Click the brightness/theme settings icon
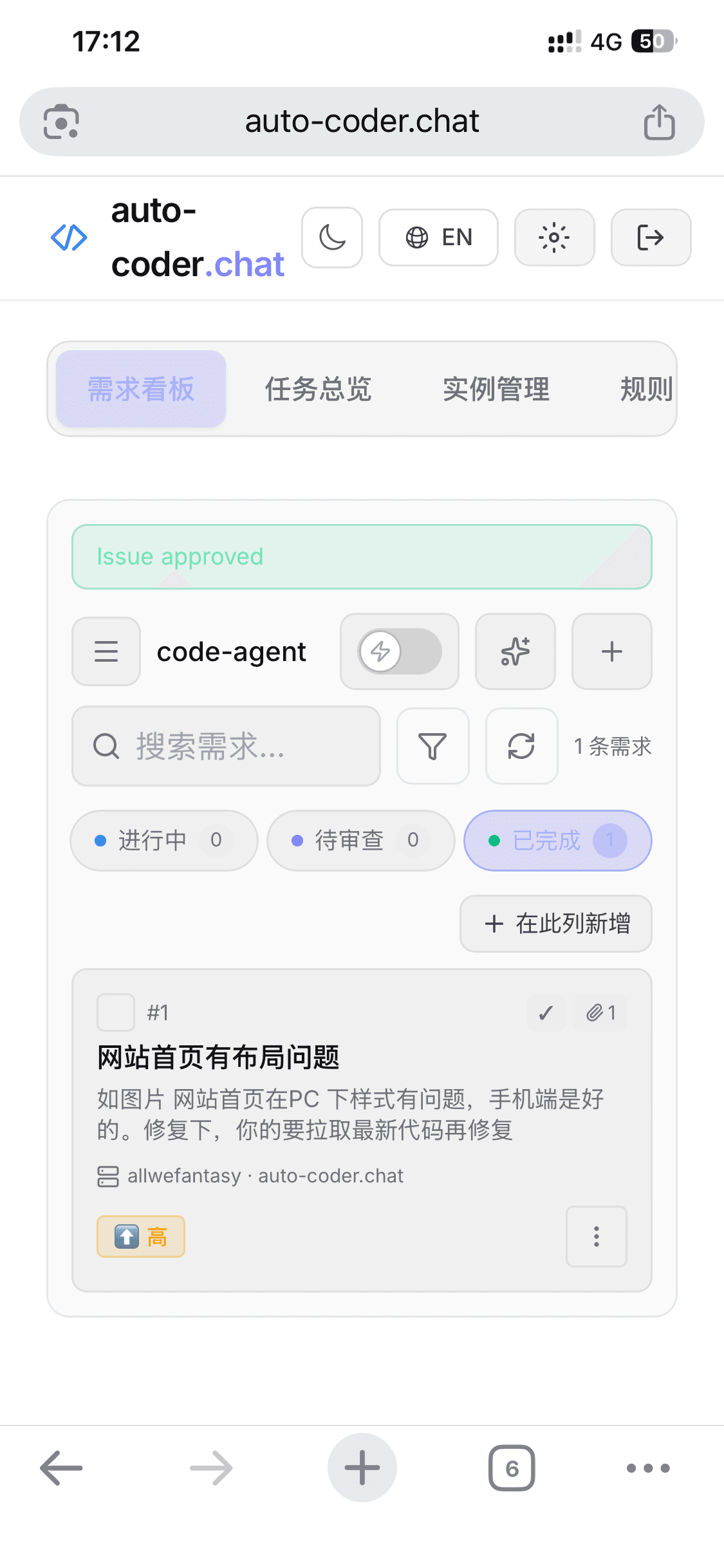Image resolution: width=724 pixels, height=1568 pixels. (554, 238)
